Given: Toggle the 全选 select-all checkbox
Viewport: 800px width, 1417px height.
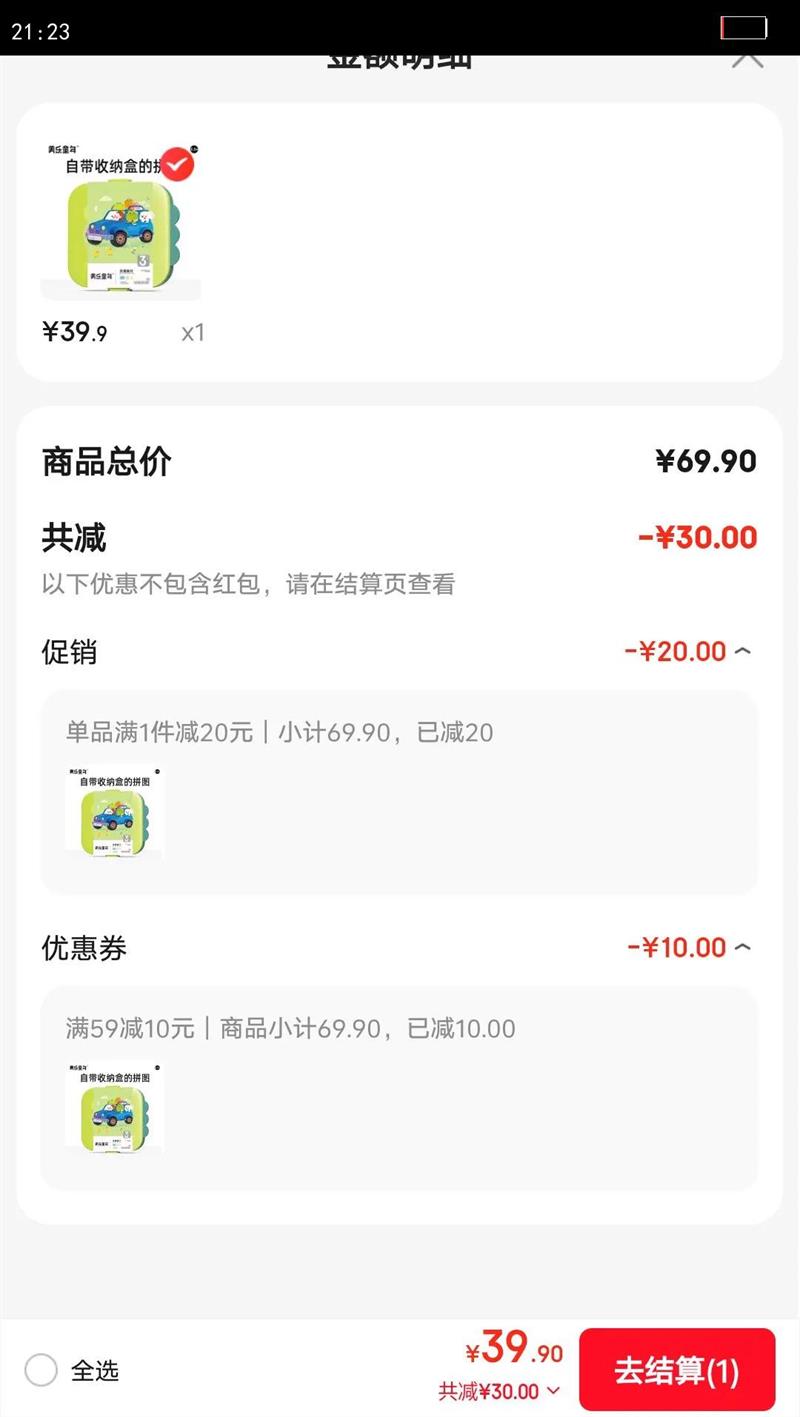Looking at the screenshot, I should [x=41, y=1370].
